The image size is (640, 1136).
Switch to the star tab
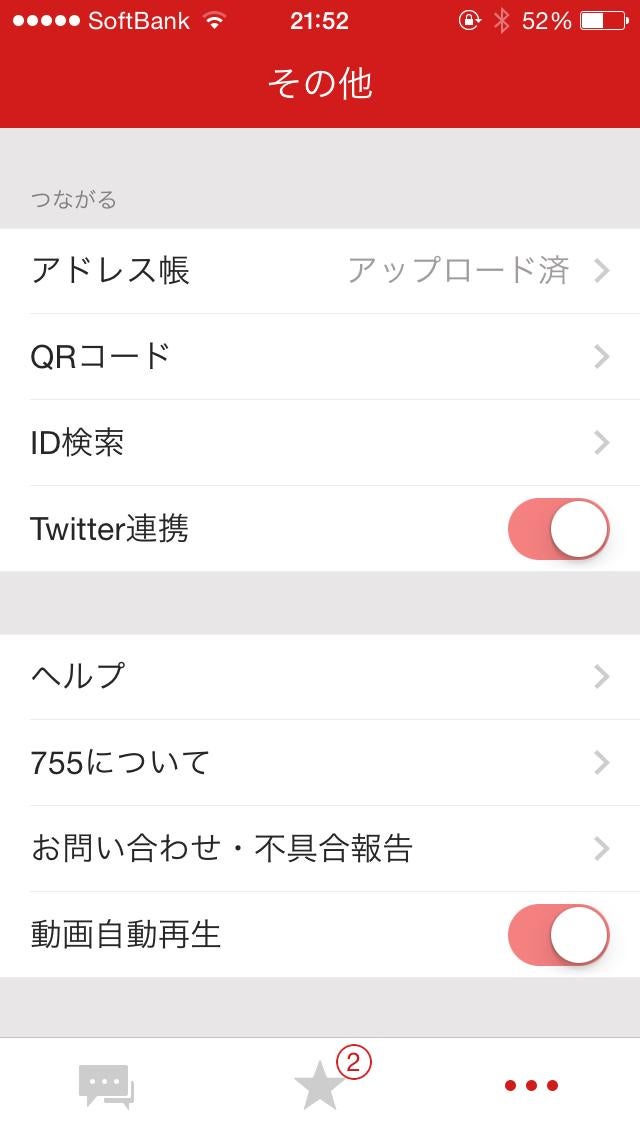pos(320,1086)
